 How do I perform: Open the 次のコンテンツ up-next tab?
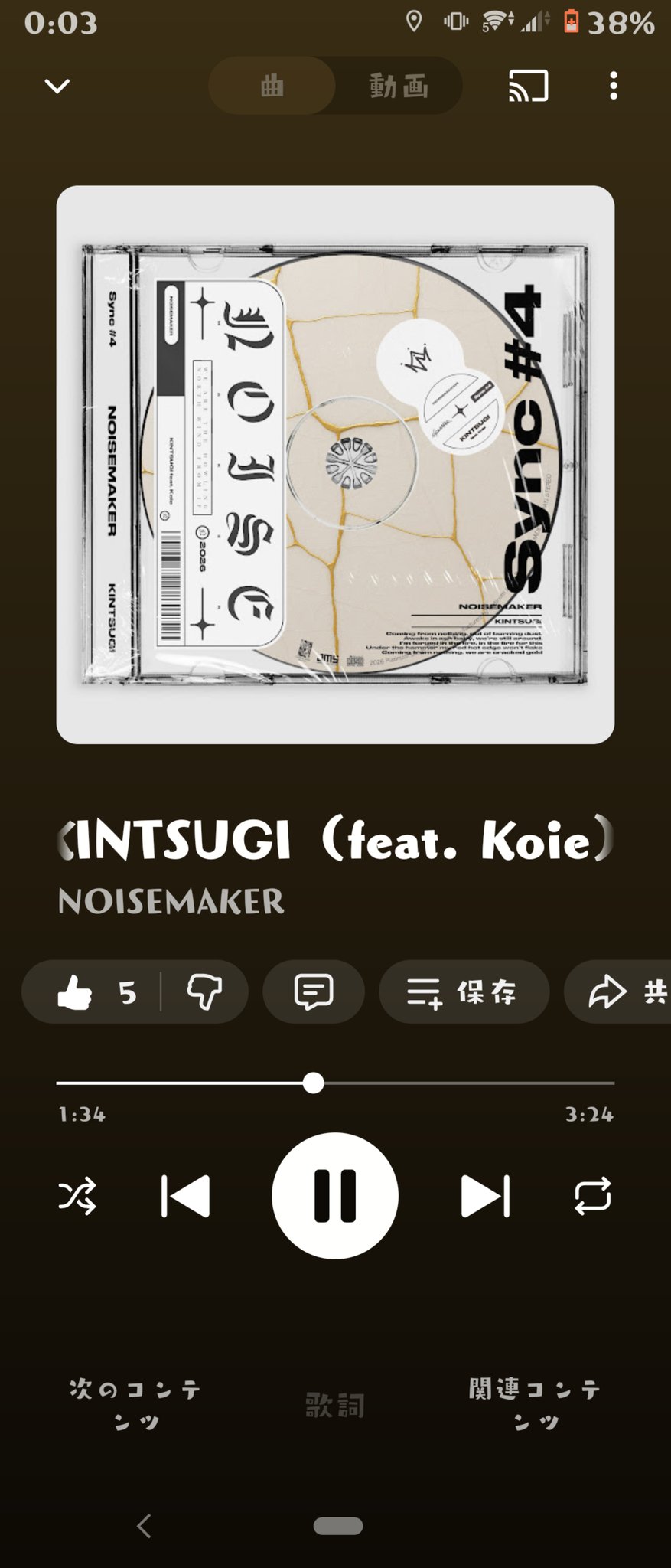136,1405
